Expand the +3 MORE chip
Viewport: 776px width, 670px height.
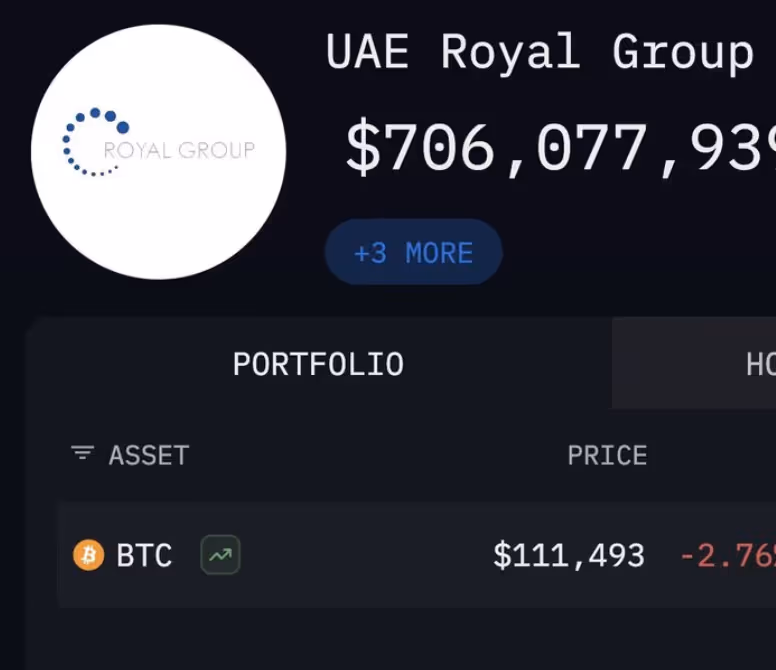point(413,253)
